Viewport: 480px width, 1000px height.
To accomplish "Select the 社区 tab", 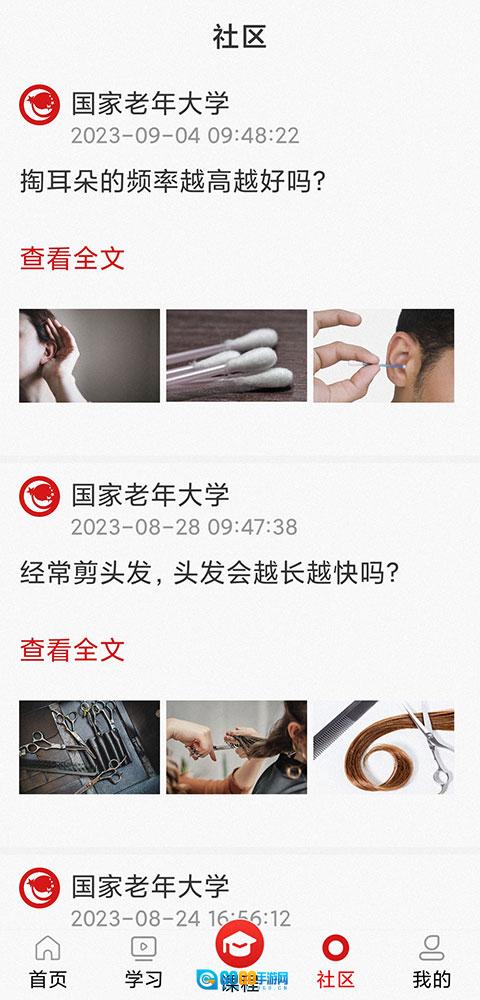I will click(x=335, y=962).
